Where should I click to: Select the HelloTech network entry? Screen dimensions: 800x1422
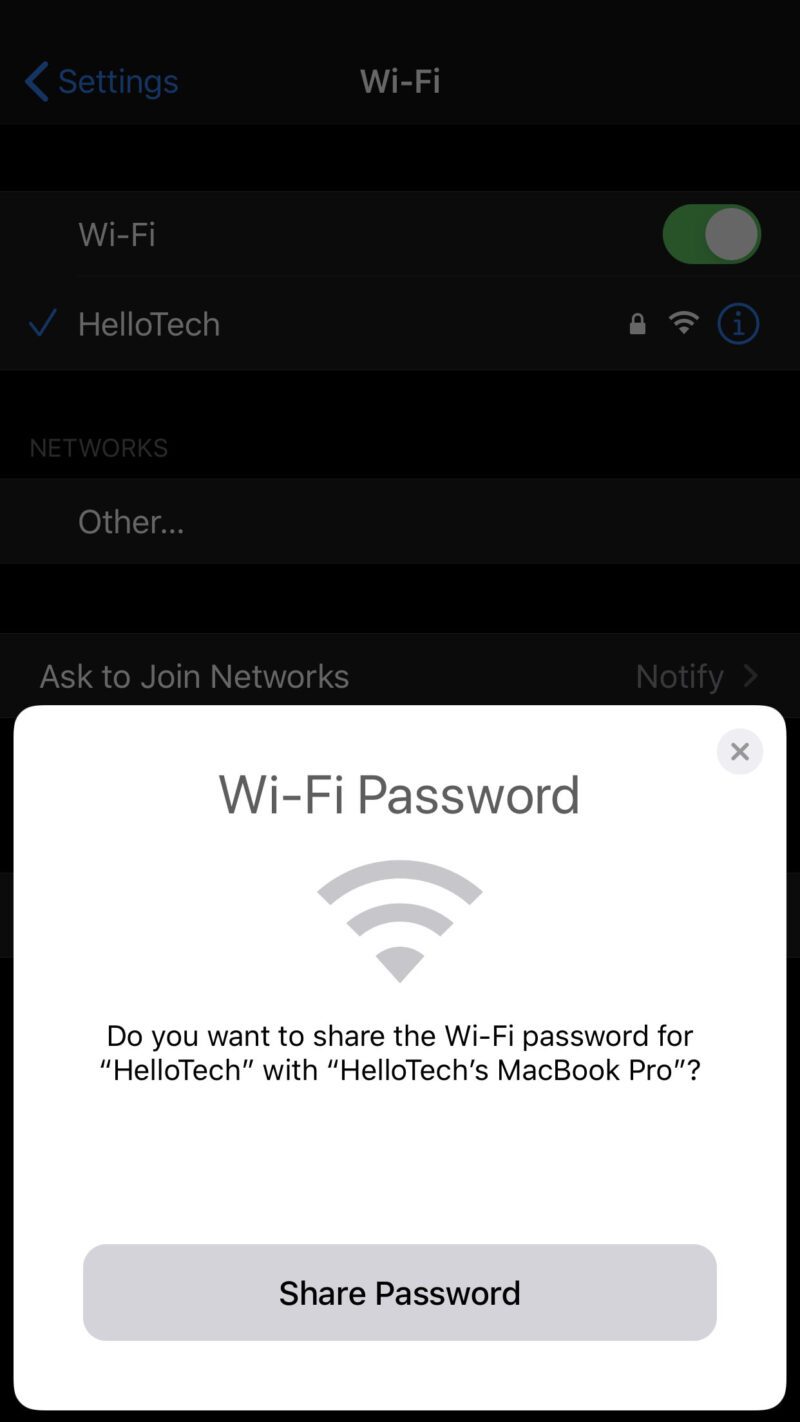pos(148,323)
